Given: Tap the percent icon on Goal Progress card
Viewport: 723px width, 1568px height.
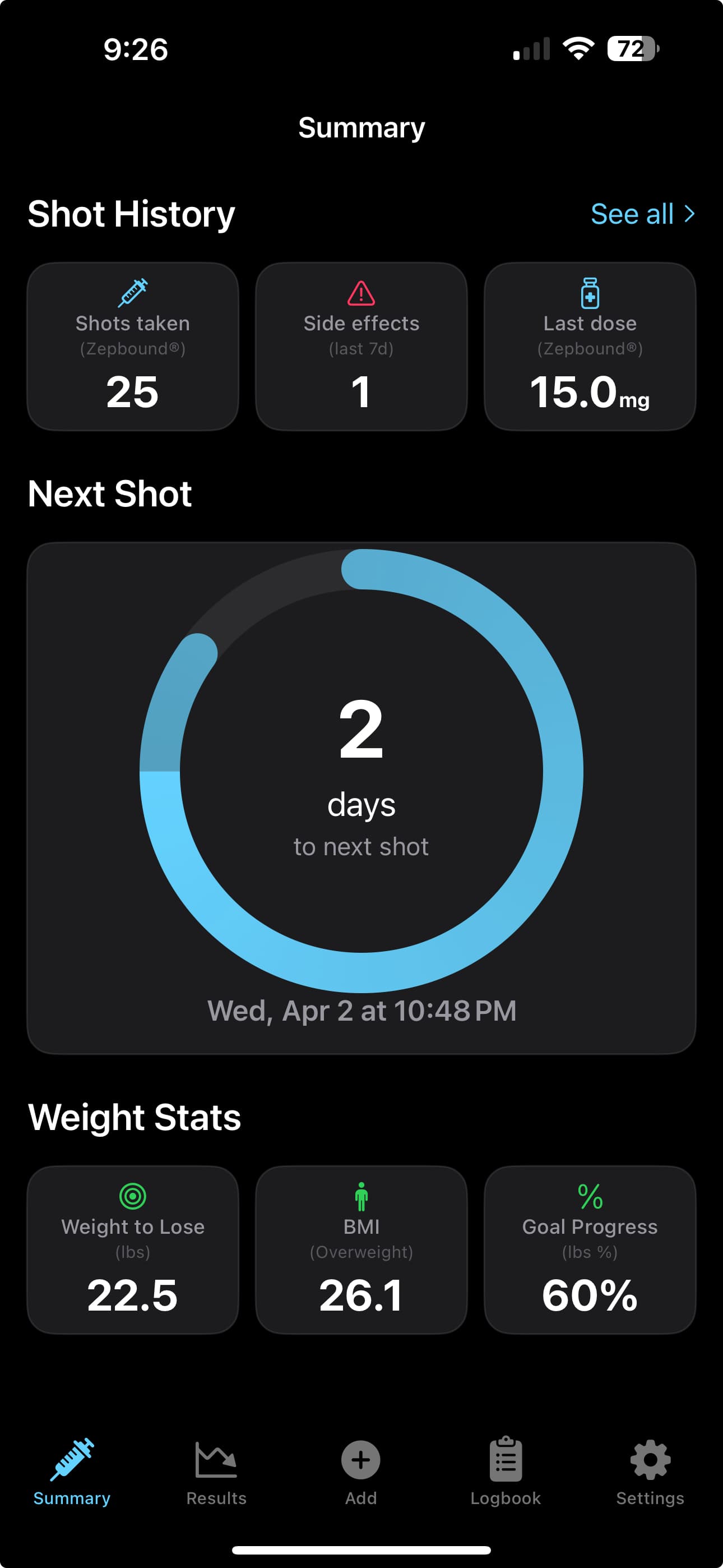Looking at the screenshot, I should tap(589, 1196).
